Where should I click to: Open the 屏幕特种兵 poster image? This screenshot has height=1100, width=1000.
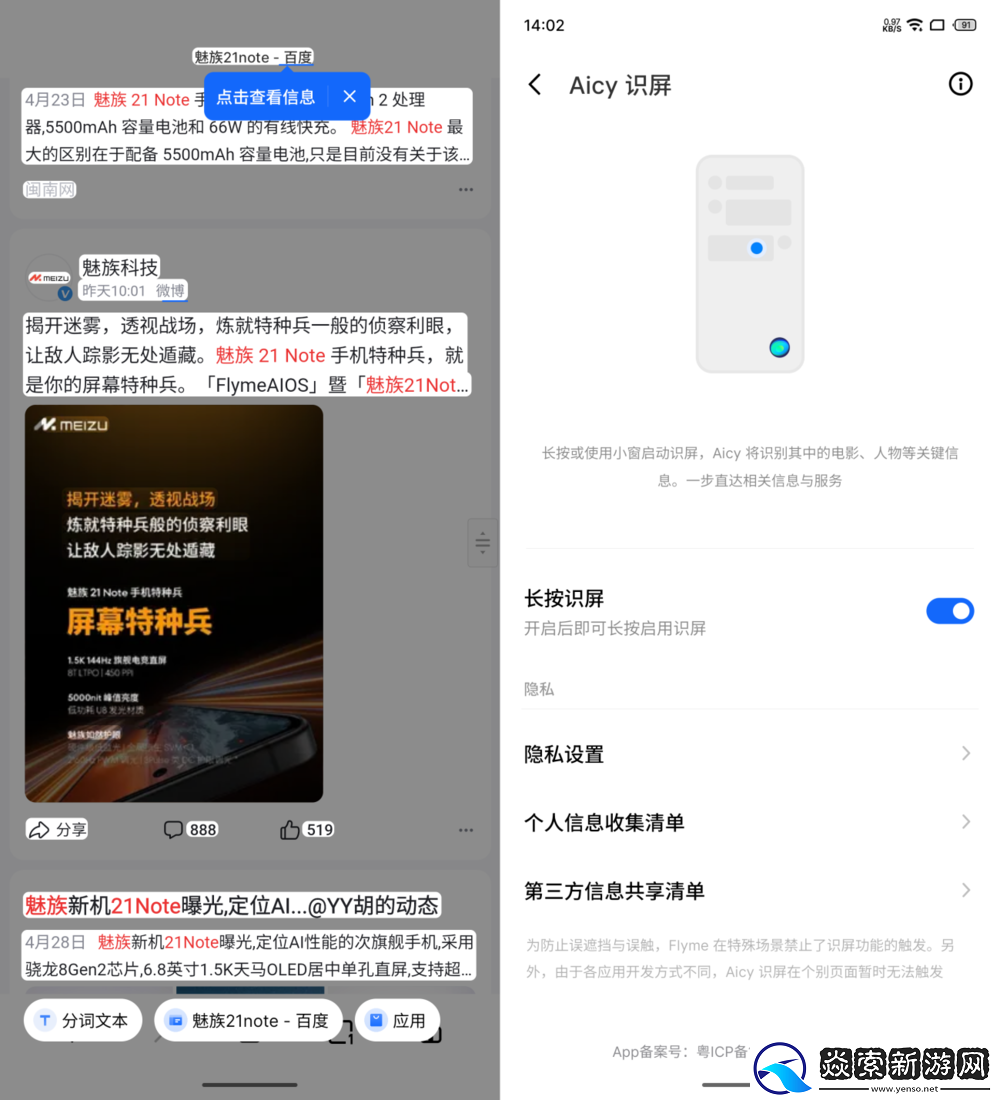174,603
